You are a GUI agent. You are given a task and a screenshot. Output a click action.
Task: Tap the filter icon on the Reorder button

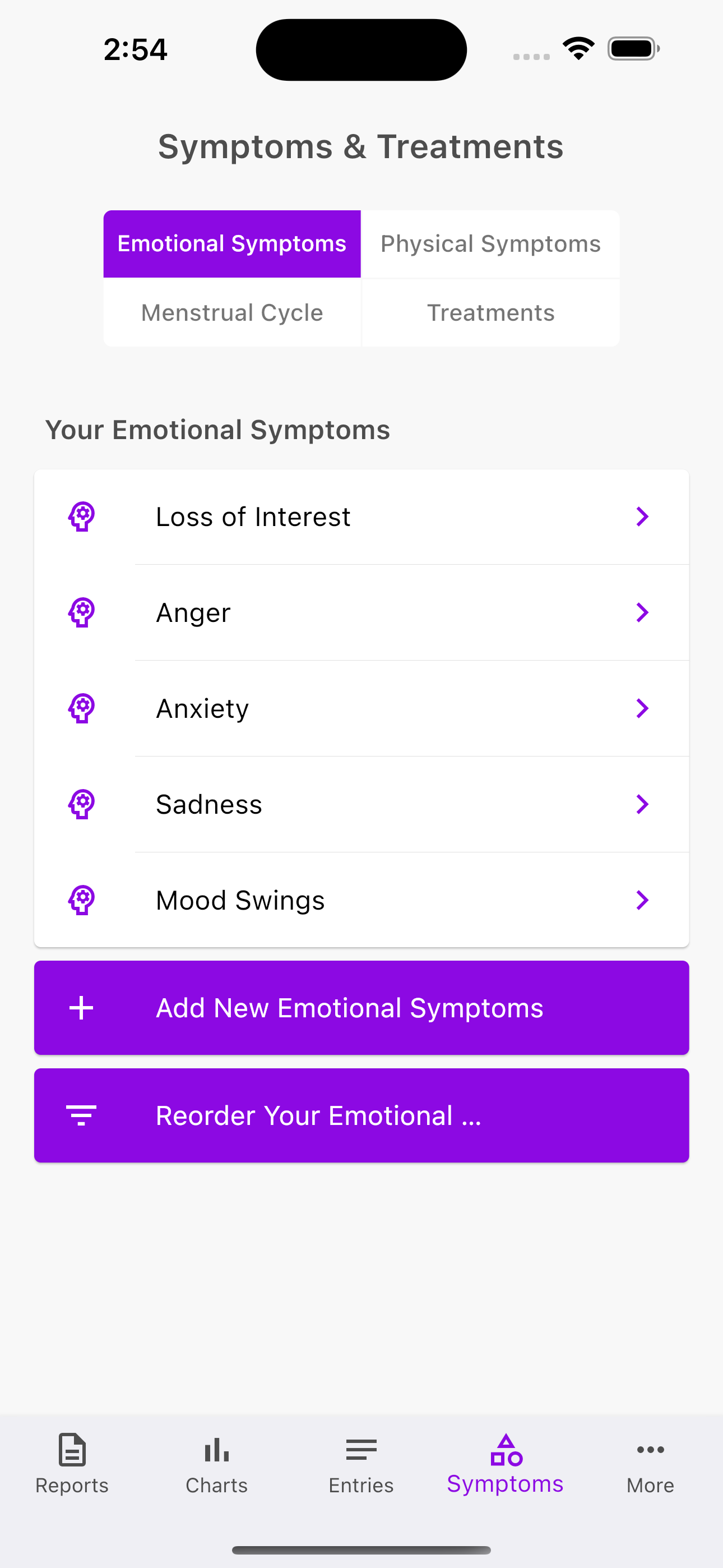(81, 1115)
